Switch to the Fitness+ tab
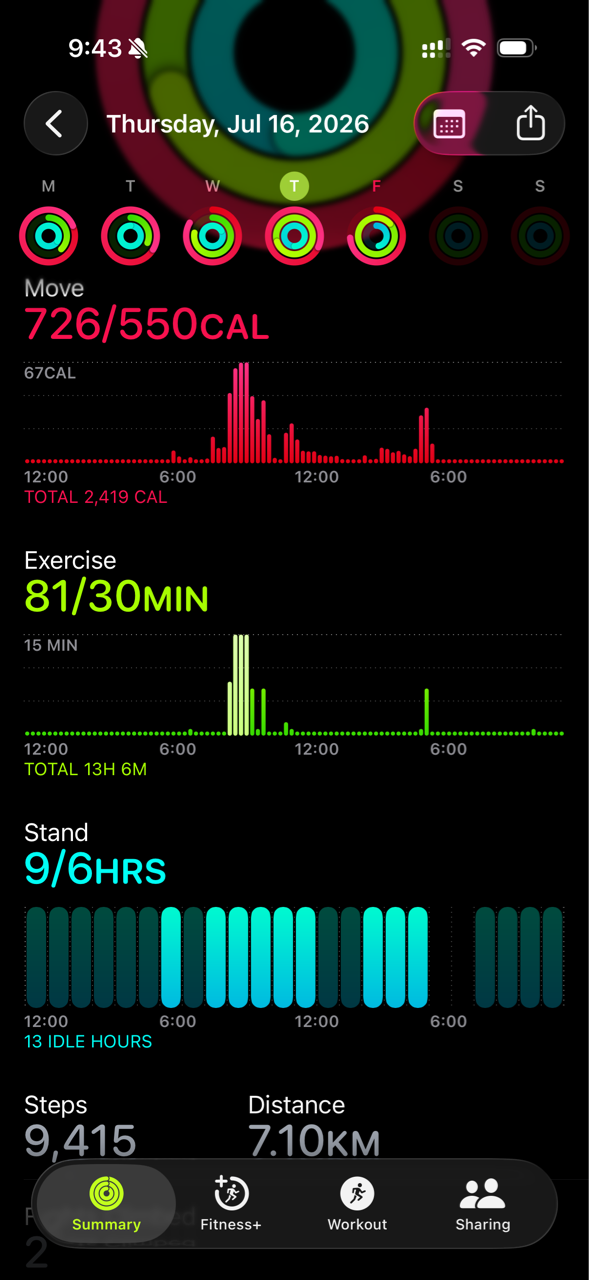 [x=231, y=1203]
